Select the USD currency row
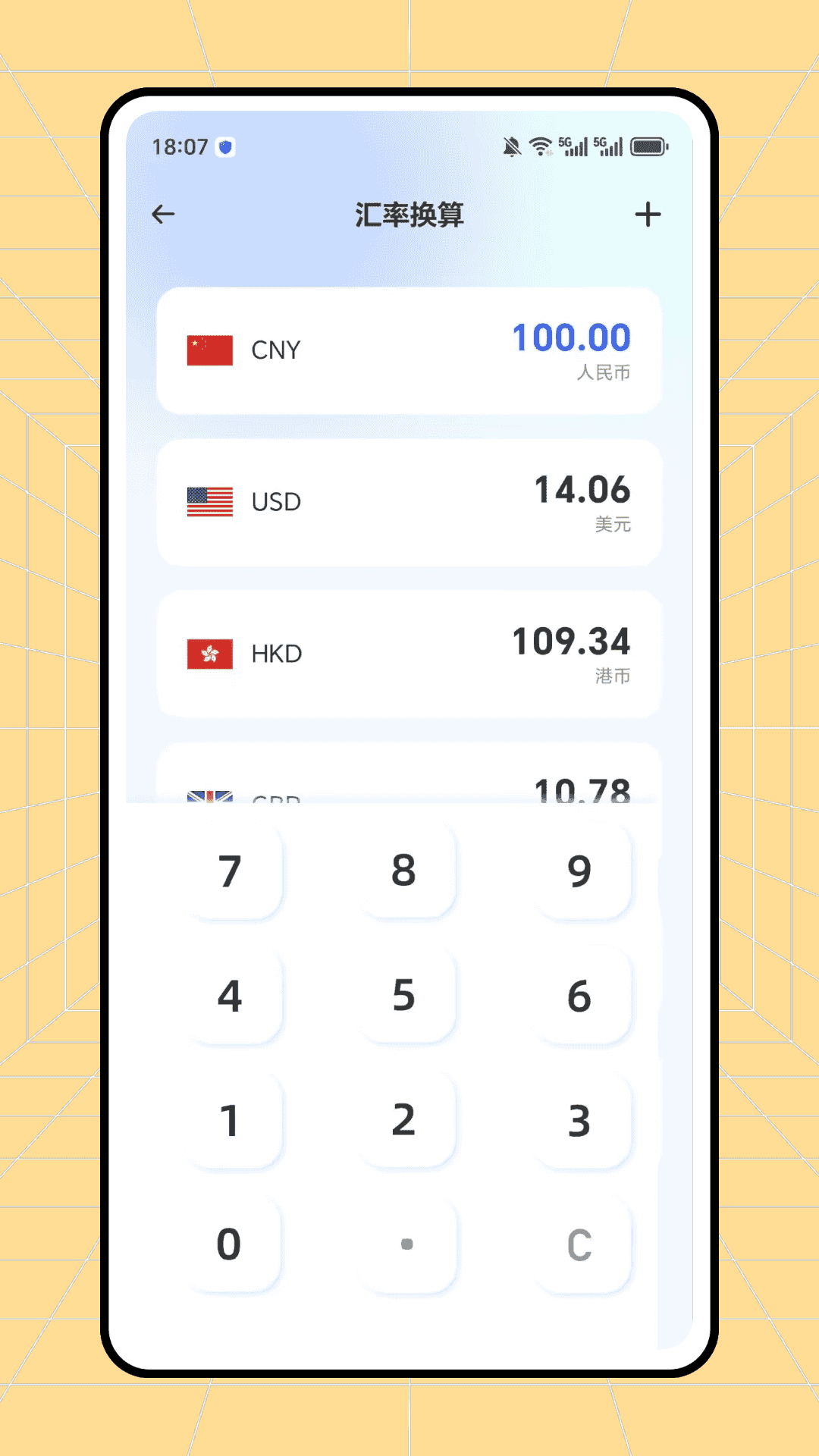Screen dimensions: 819x1456 [409, 501]
